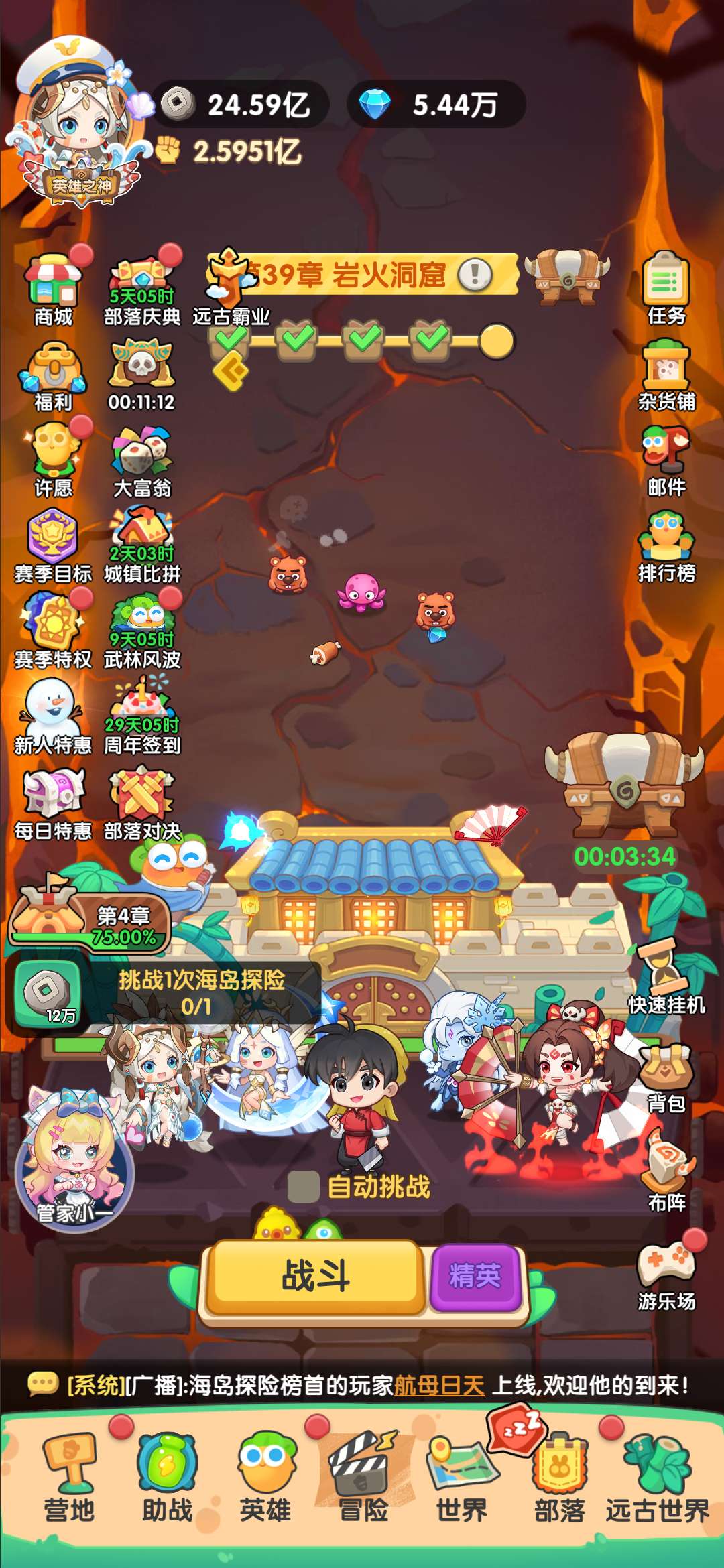Open the 任务 quest list
The width and height of the screenshot is (724, 1568).
coord(666,288)
